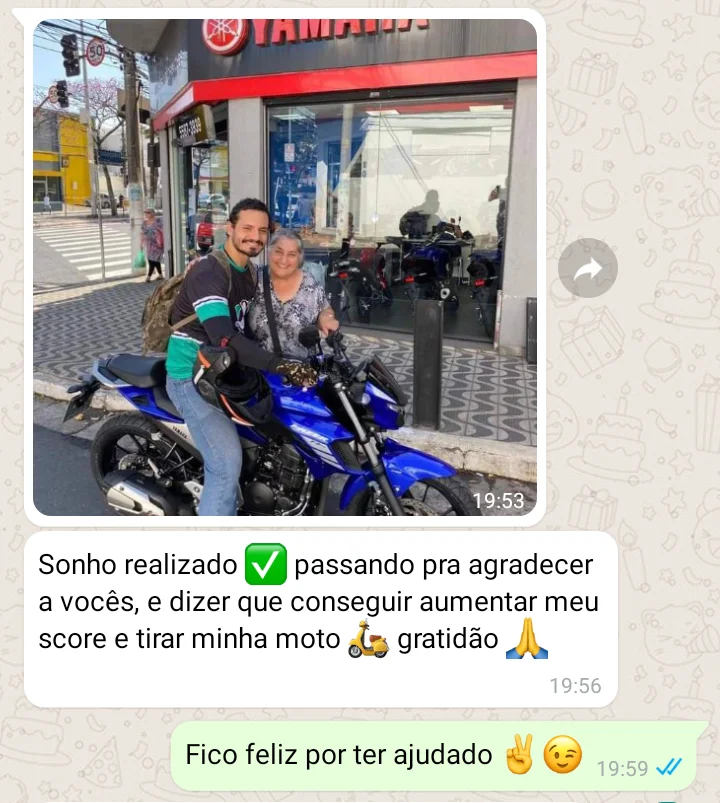The height and width of the screenshot is (803, 720).
Task: Open the Yamaha motorcycle photo
Action: pyautogui.click(x=285, y=267)
